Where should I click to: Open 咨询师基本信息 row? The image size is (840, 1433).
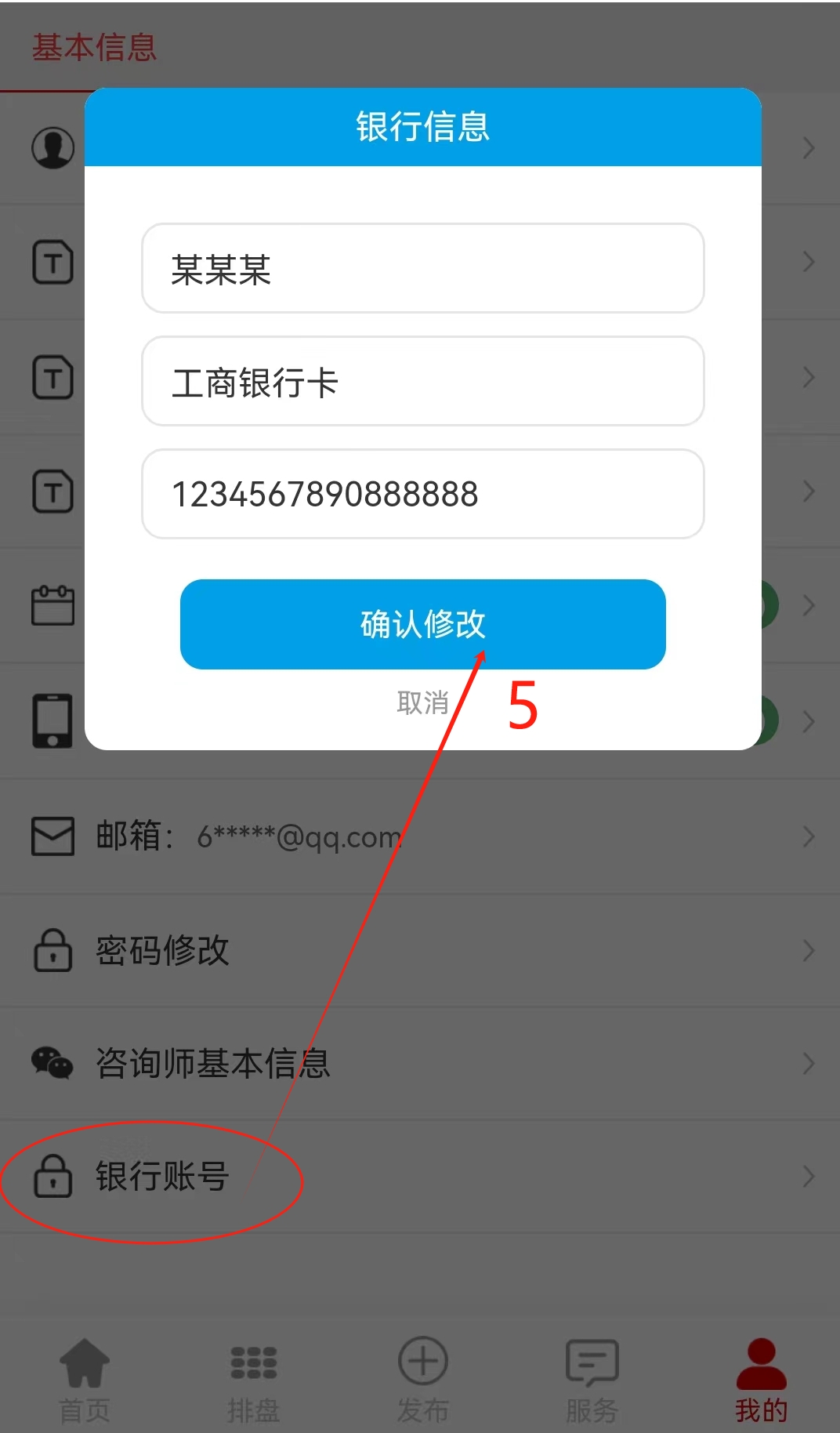click(x=420, y=1063)
